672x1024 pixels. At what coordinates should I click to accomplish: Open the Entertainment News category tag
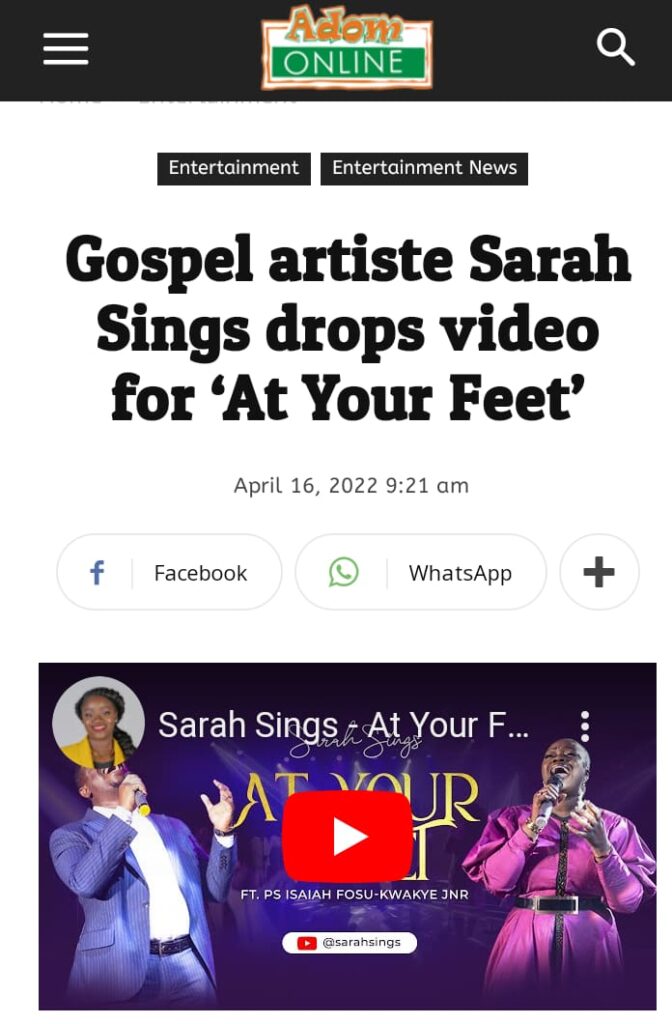424,168
